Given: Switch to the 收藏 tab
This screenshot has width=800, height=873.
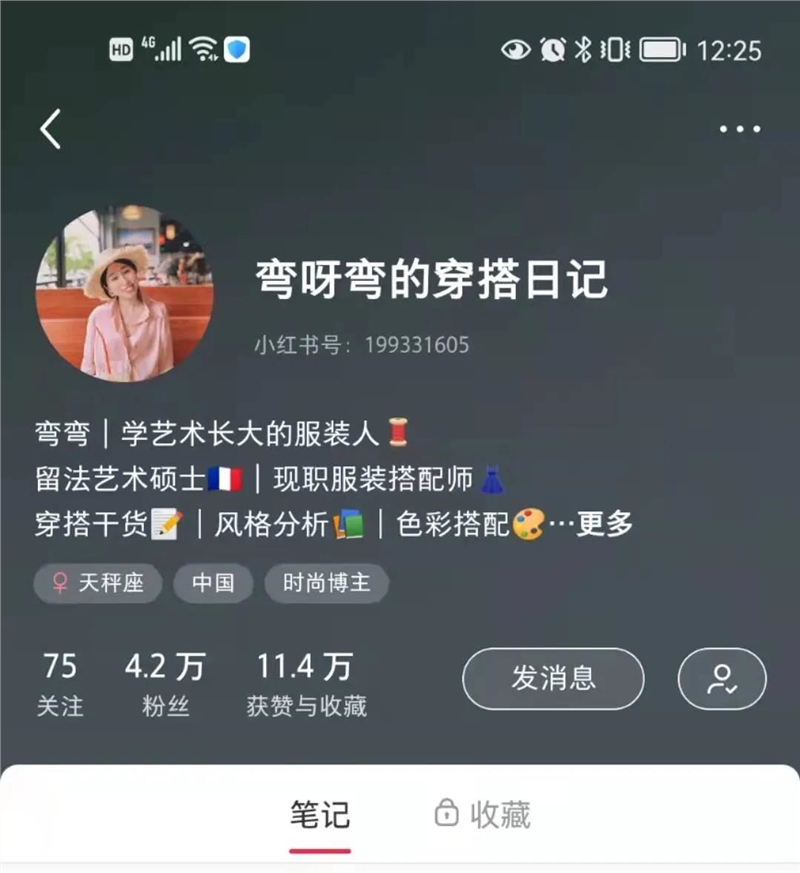Looking at the screenshot, I should pos(483,814).
